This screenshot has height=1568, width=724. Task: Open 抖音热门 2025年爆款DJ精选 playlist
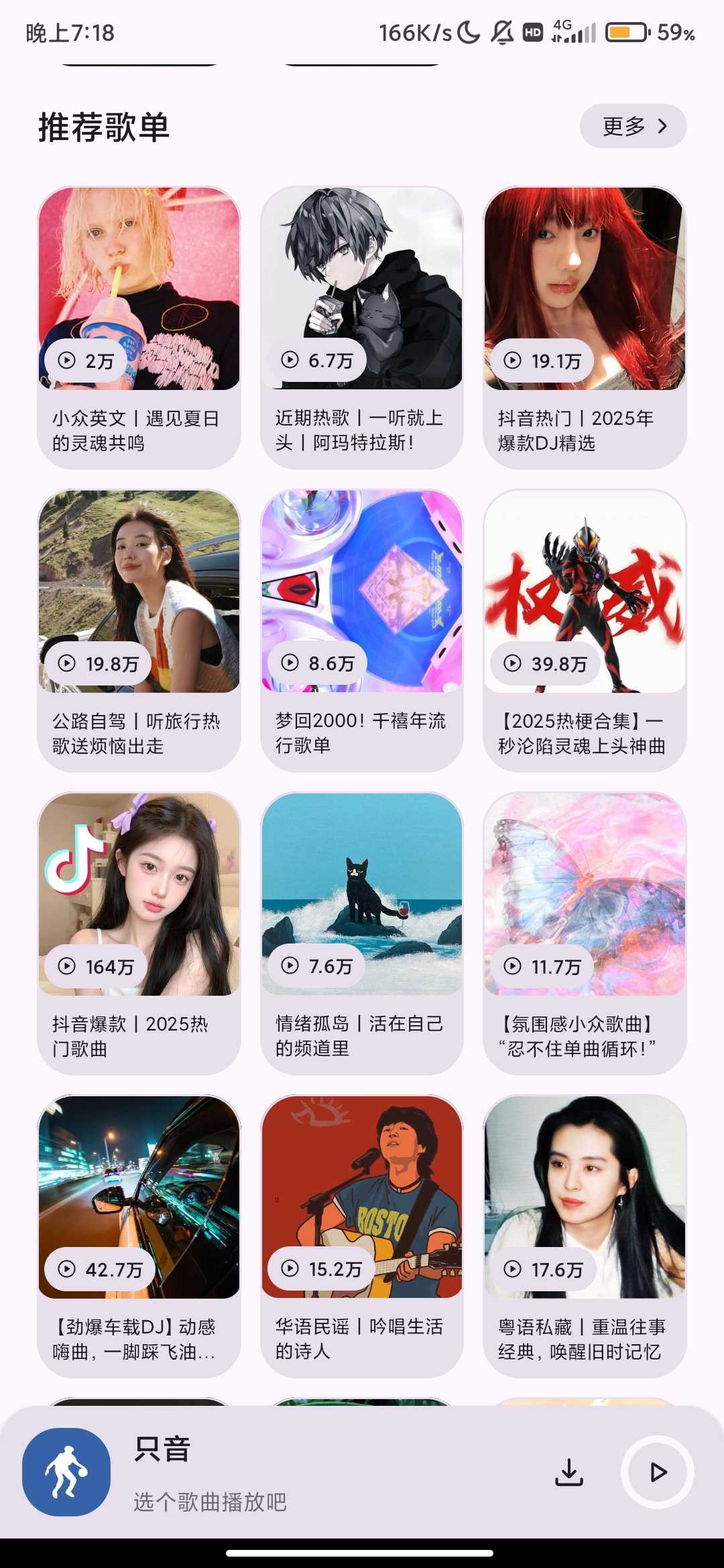[585, 327]
